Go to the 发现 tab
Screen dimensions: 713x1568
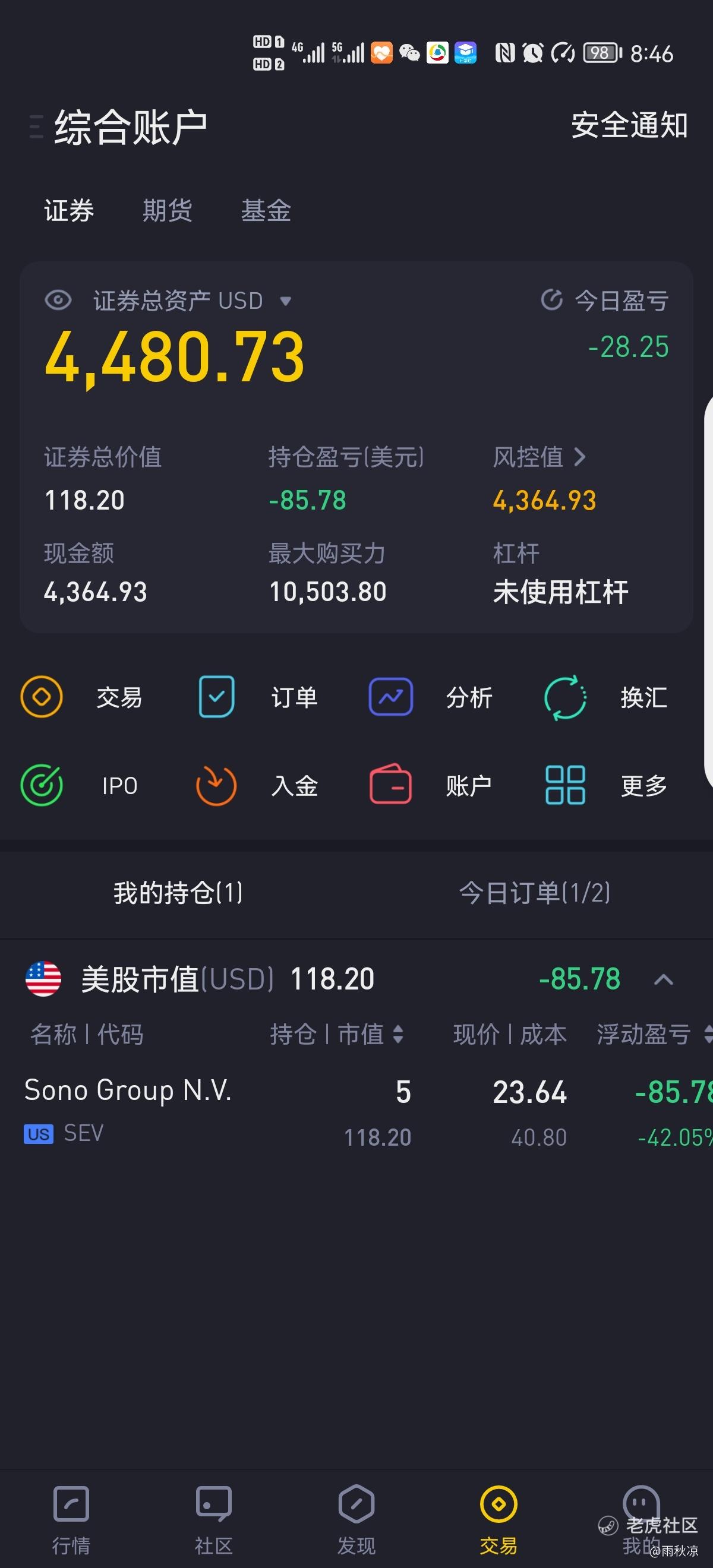[x=356, y=1519]
